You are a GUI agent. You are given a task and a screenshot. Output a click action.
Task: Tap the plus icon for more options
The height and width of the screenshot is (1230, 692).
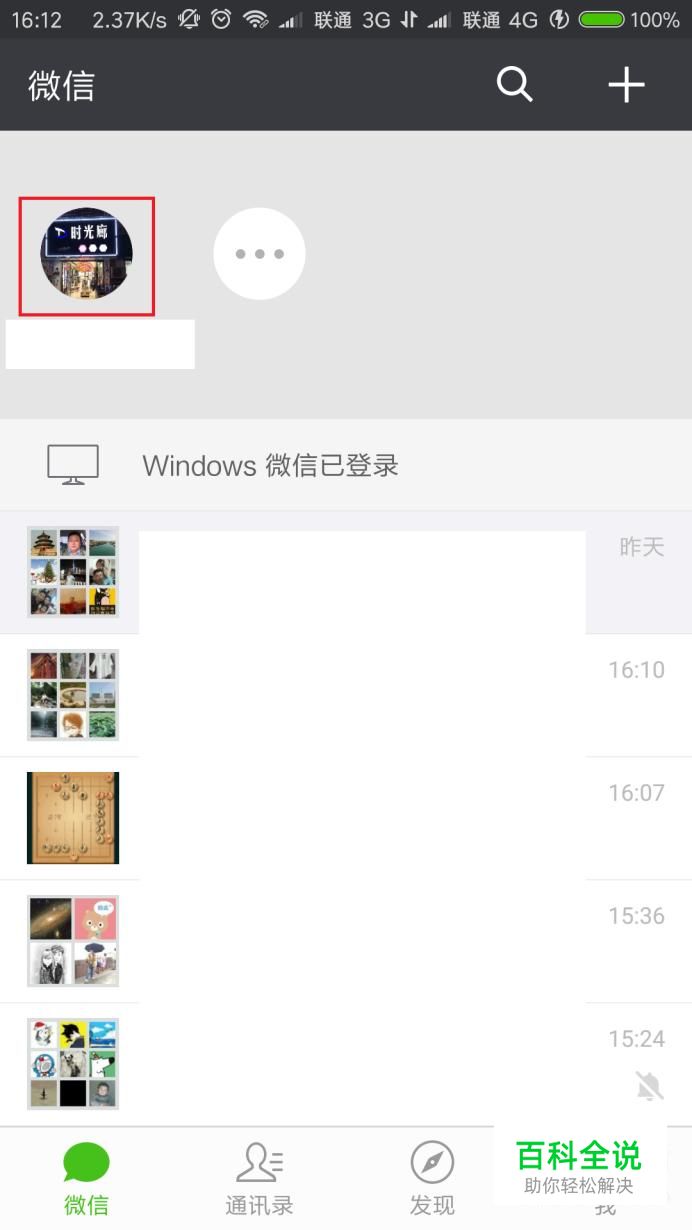[x=626, y=85]
